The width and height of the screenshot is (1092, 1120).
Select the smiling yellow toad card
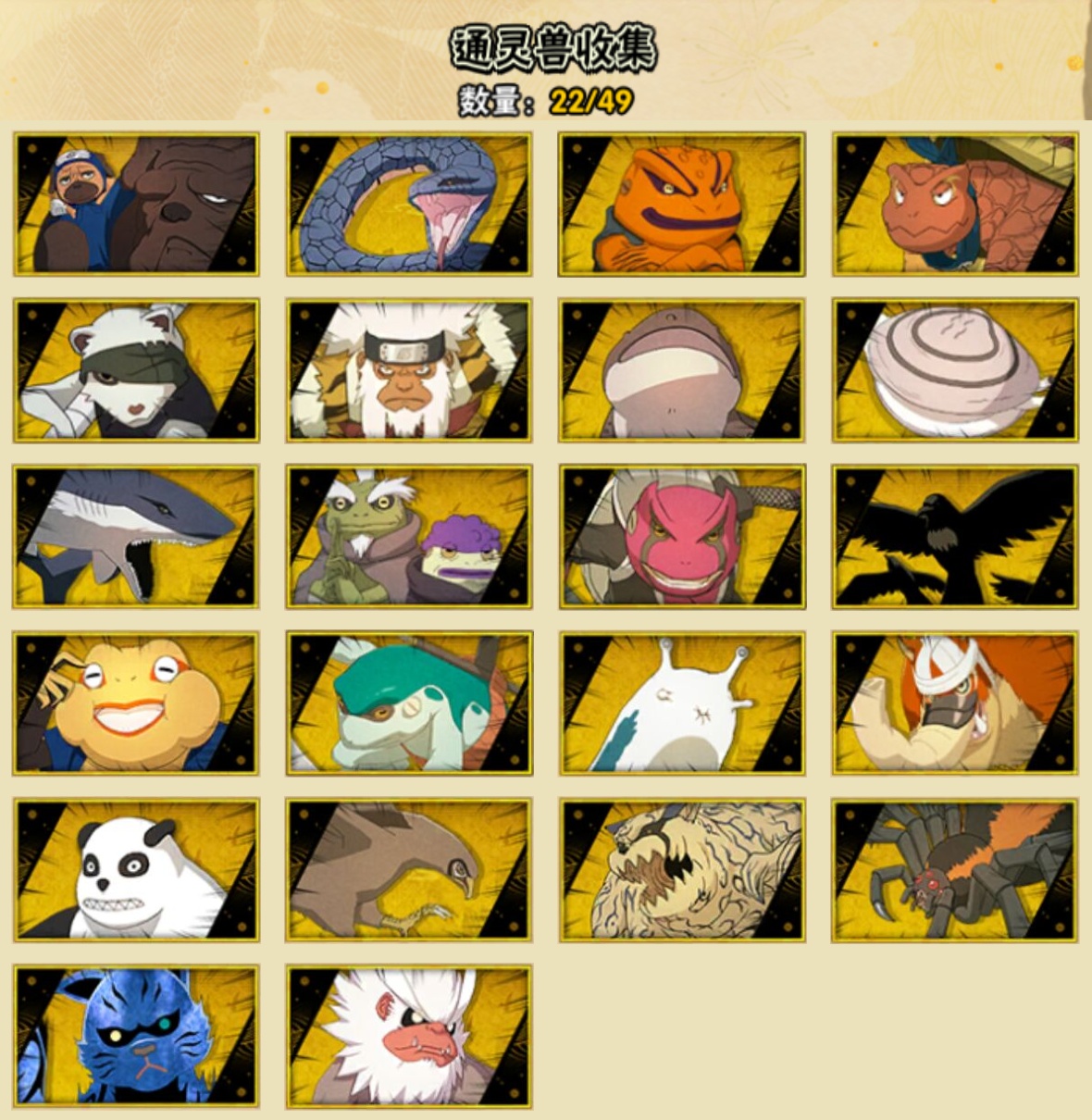pos(136,703)
